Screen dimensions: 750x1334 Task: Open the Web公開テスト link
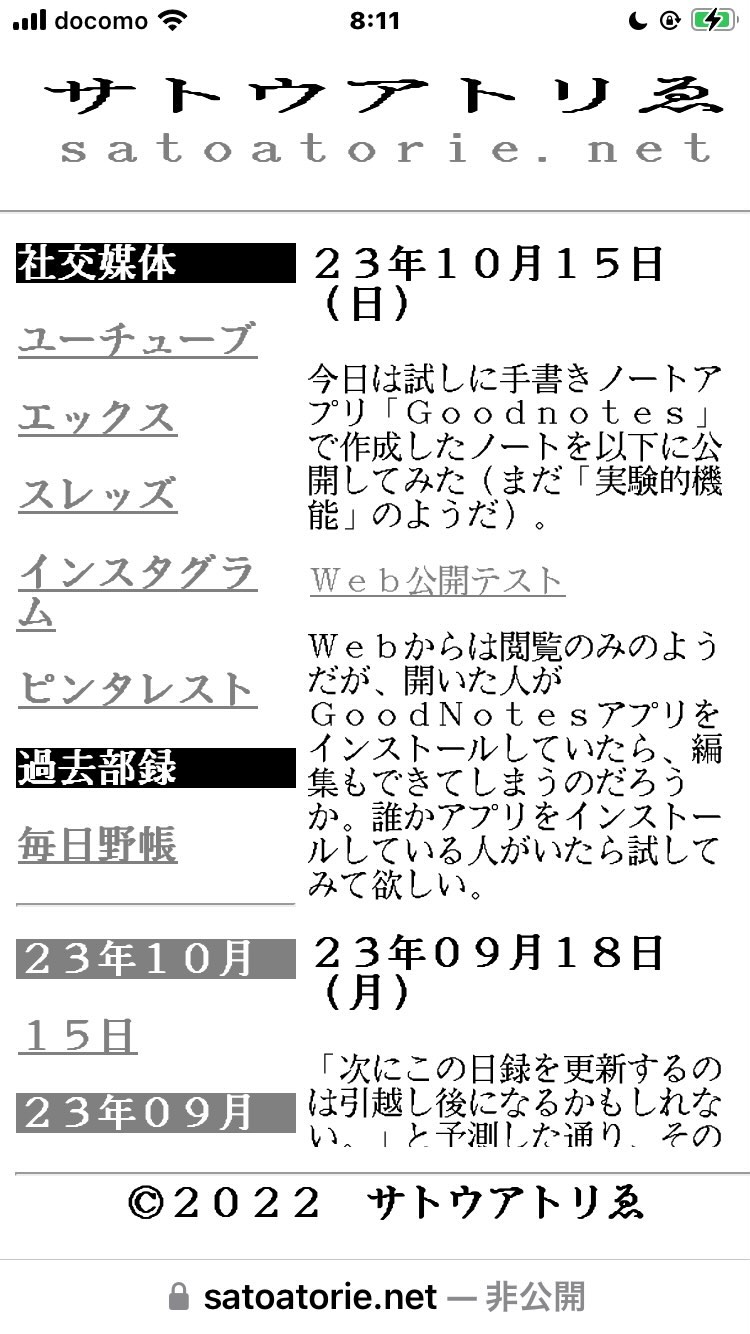(437, 580)
